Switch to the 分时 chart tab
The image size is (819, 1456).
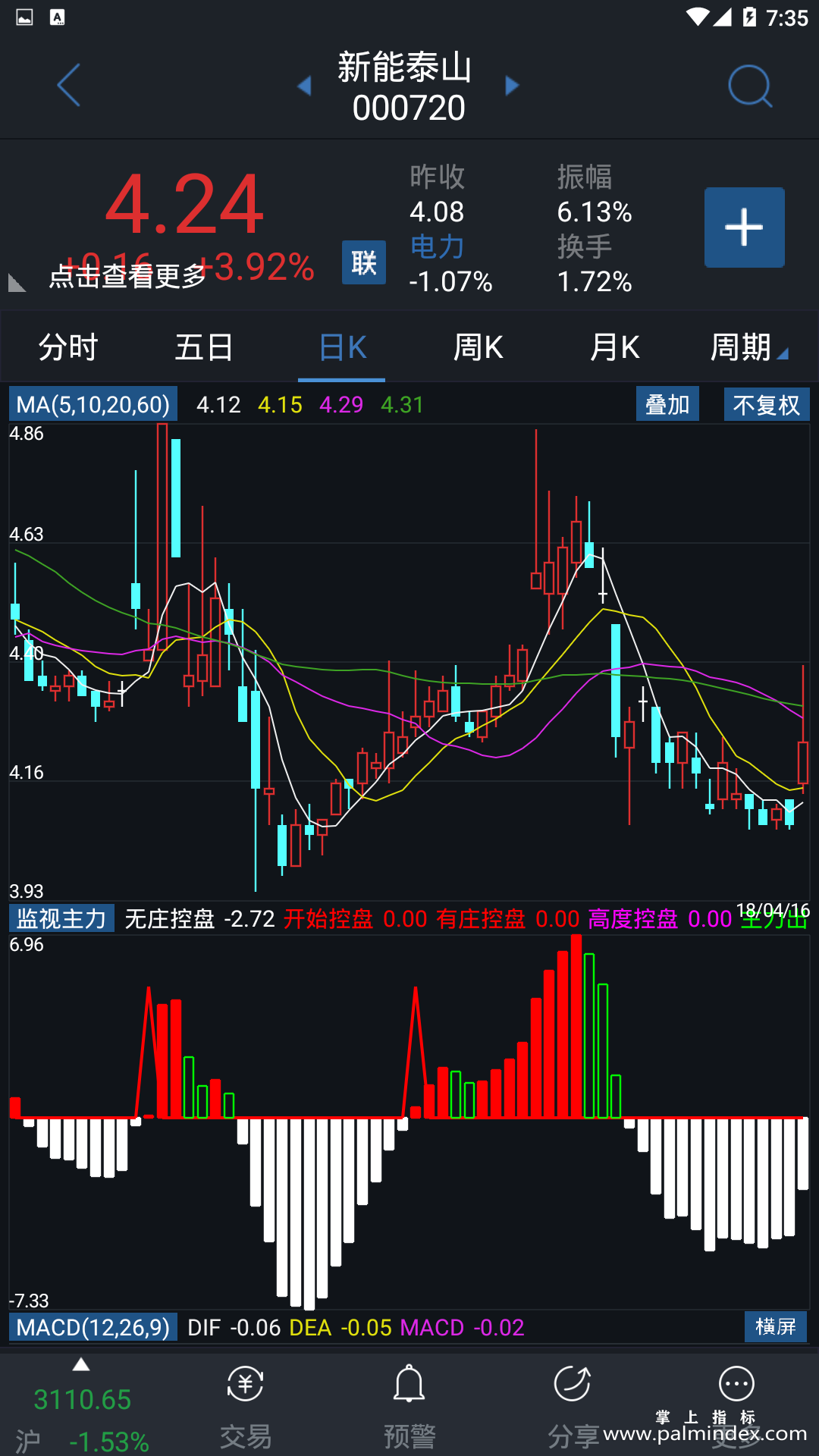(x=68, y=348)
